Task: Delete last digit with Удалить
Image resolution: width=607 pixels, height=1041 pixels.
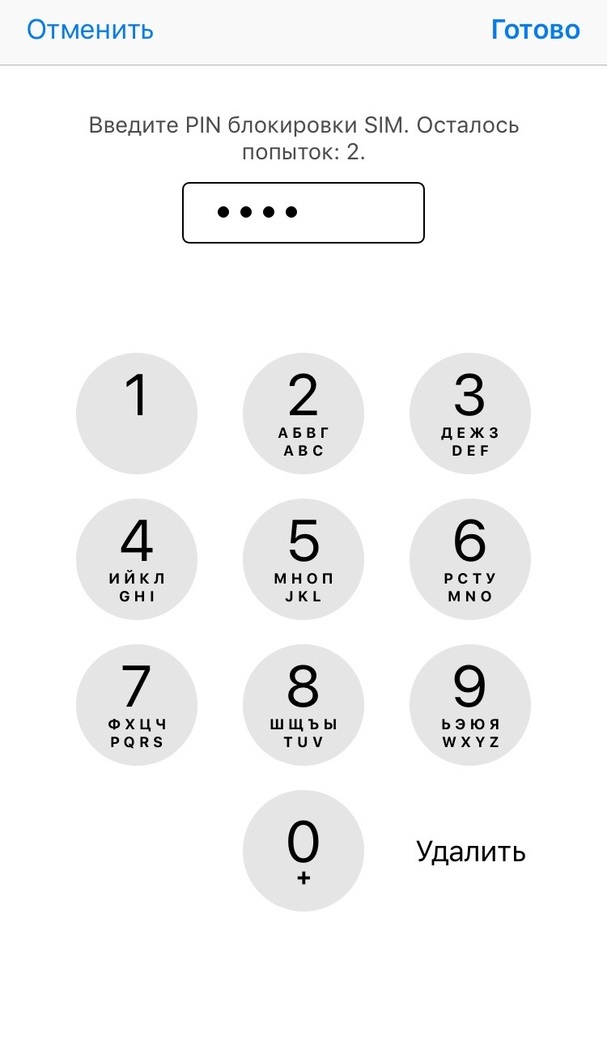Action: (x=471, y=851)
